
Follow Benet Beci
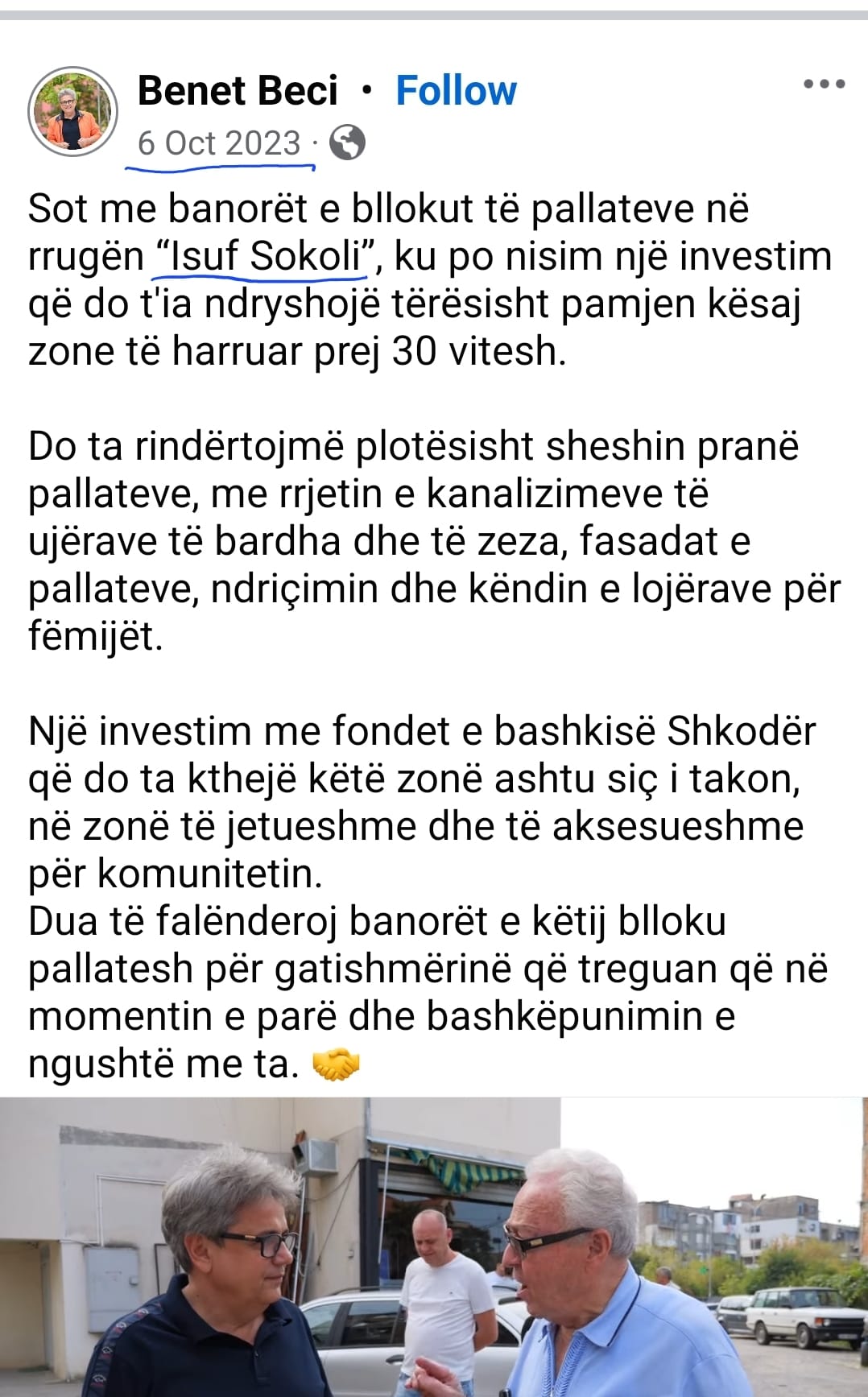pyautogui.click(x=456, y=90)
